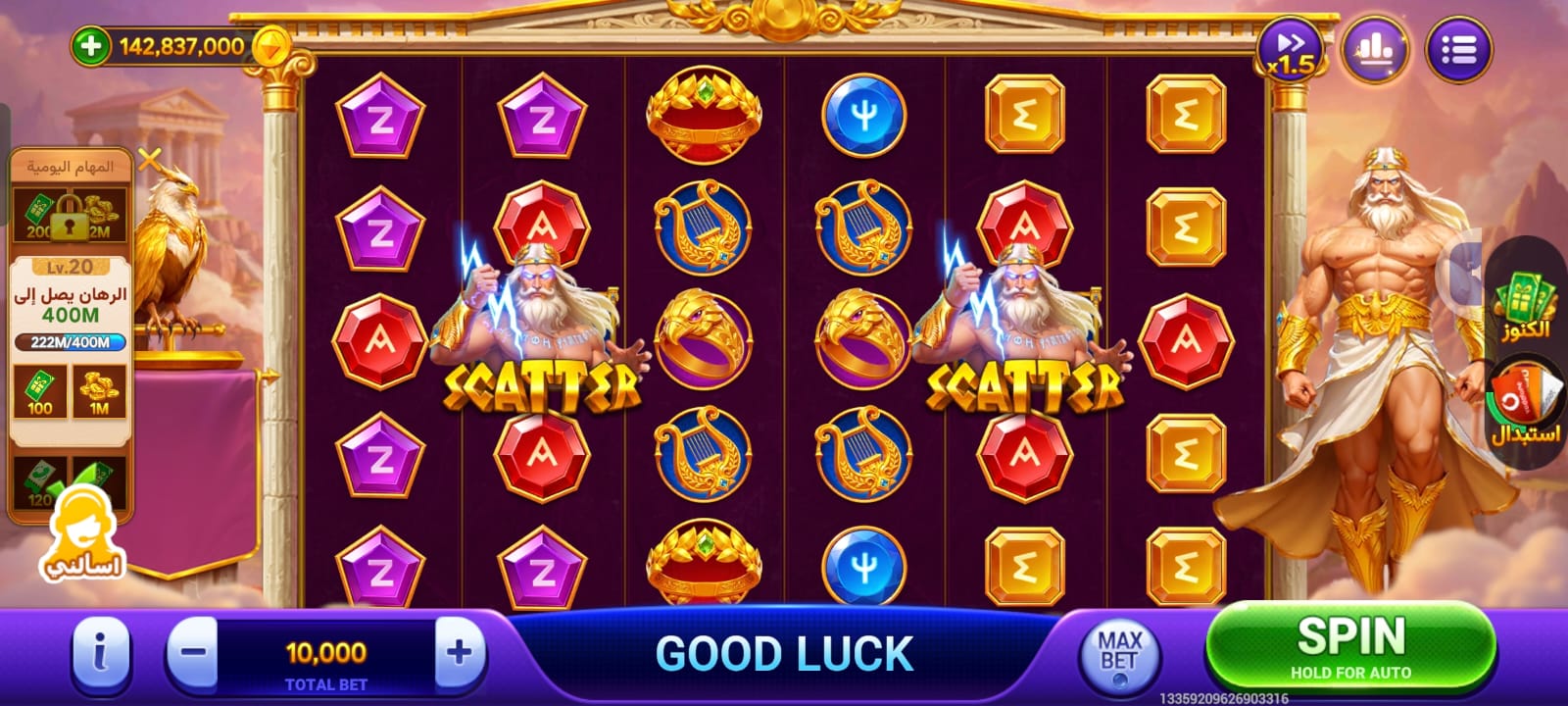Increase total bet with the plus button
1568x706 pixels.
459,652
